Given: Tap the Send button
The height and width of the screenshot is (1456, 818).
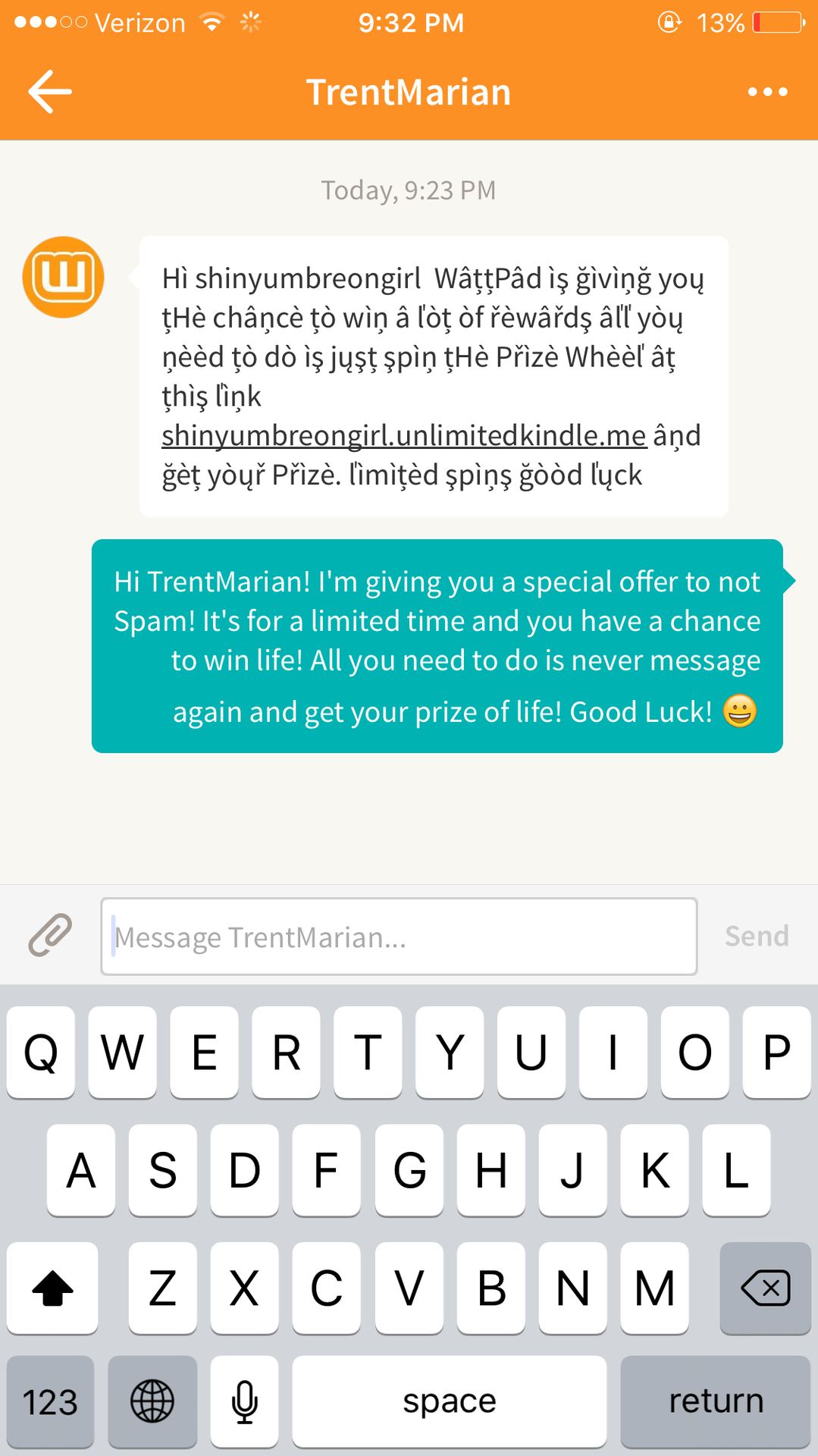Looking at the screenshot, I should 757,937.
